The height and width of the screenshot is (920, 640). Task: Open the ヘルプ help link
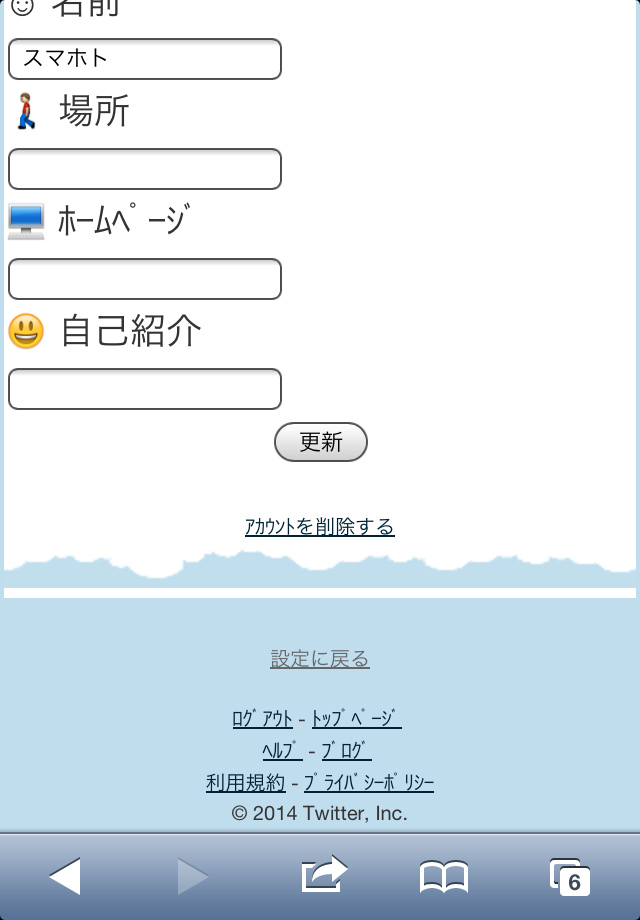282,751
